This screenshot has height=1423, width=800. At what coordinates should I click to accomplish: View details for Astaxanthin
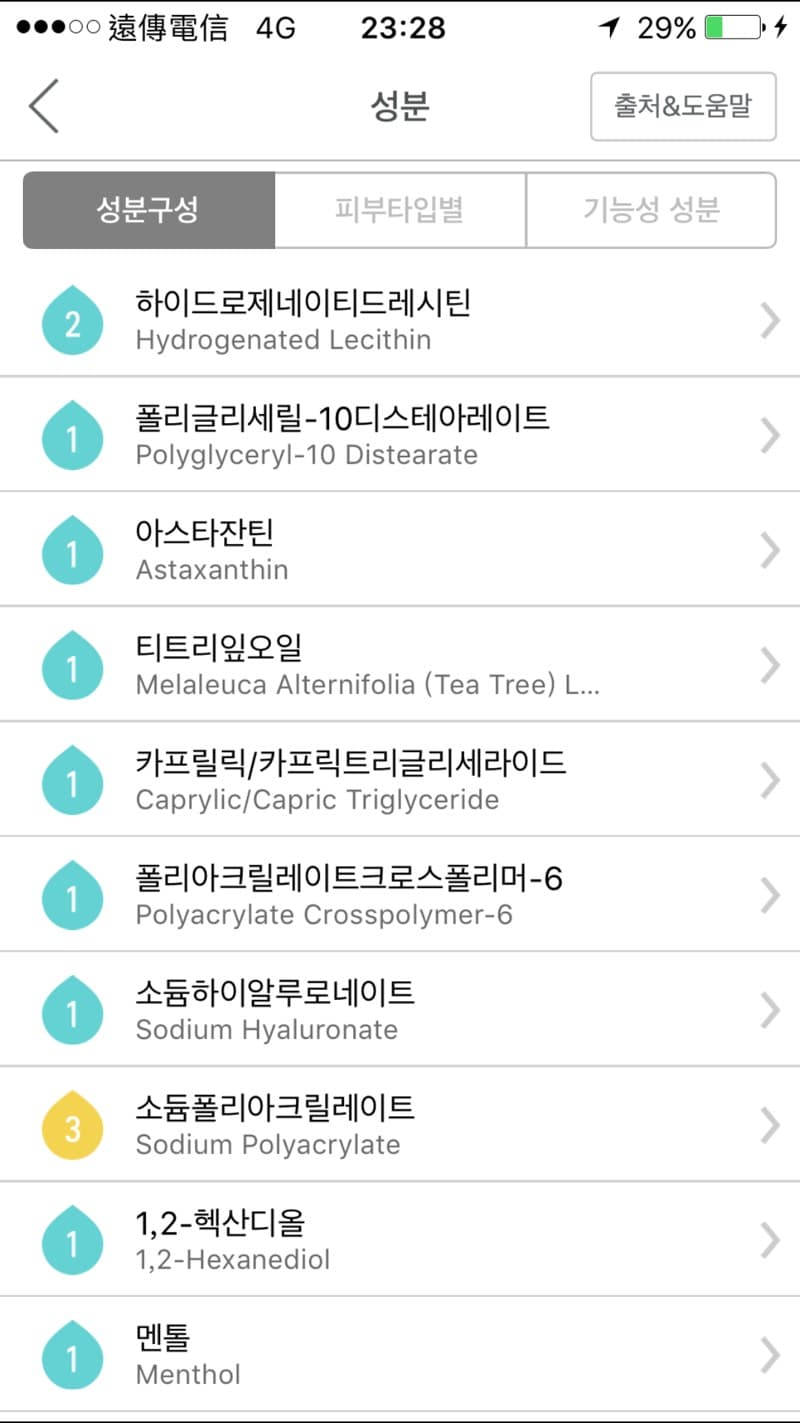click(400, 550)
